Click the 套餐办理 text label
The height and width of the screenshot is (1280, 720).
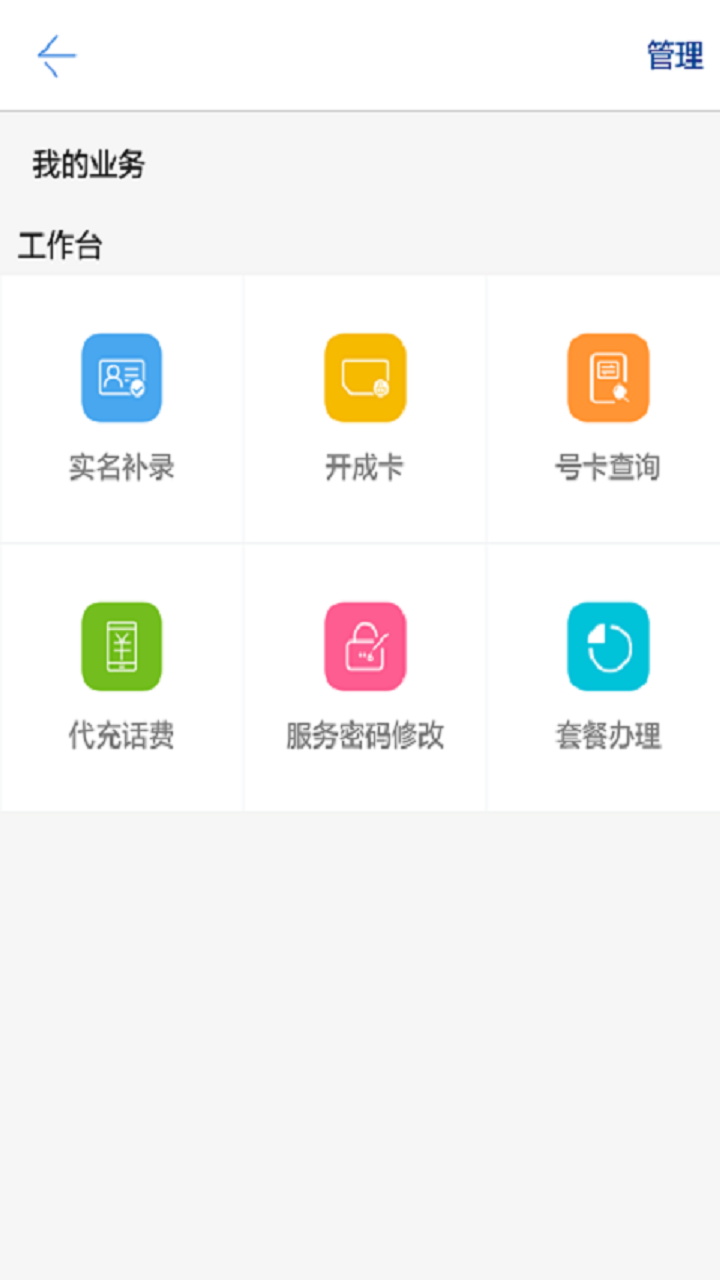tap(607, 735)
